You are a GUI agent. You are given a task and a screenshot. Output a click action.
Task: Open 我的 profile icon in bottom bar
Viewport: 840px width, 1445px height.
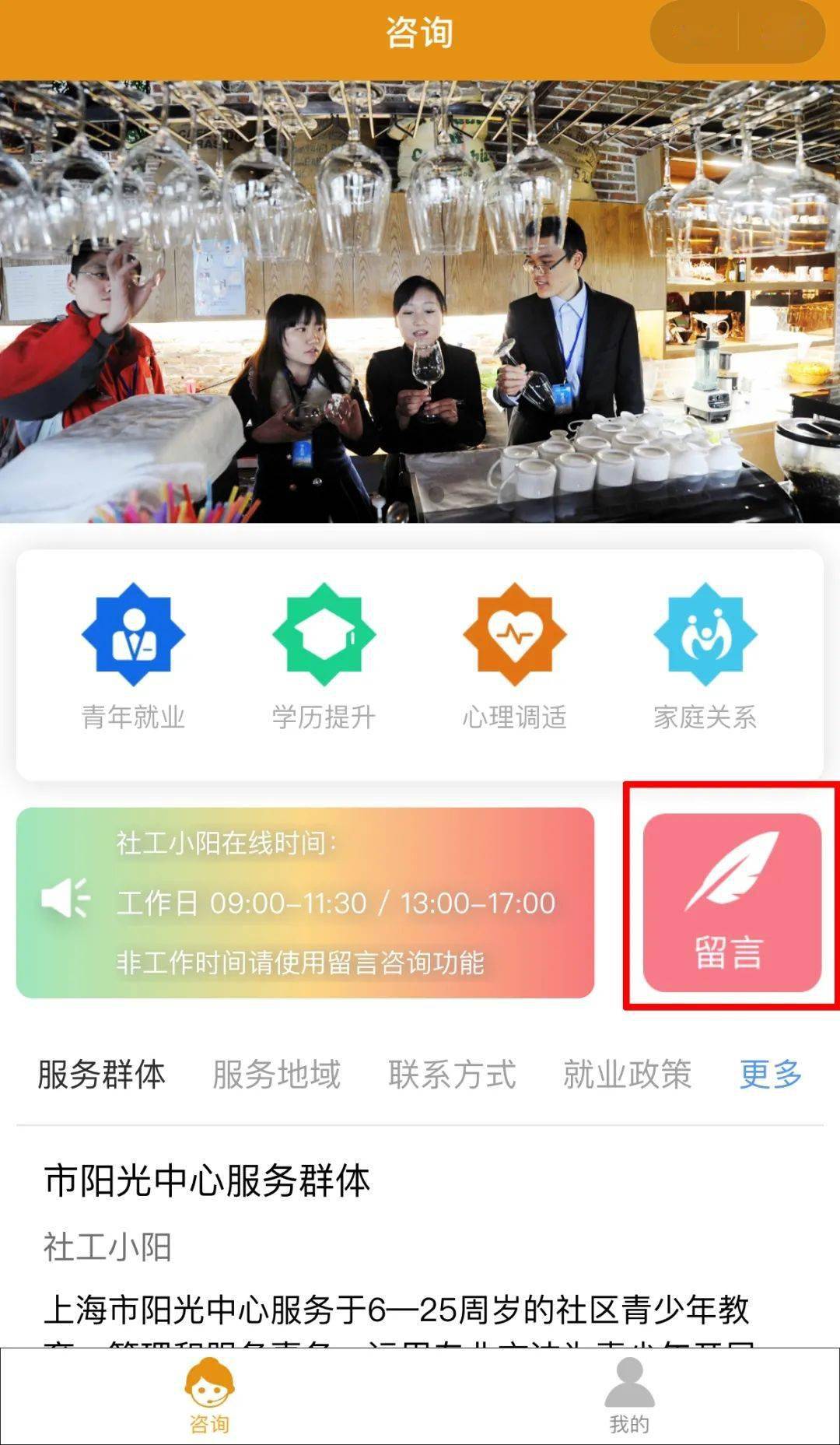(x=629, y=1393)
